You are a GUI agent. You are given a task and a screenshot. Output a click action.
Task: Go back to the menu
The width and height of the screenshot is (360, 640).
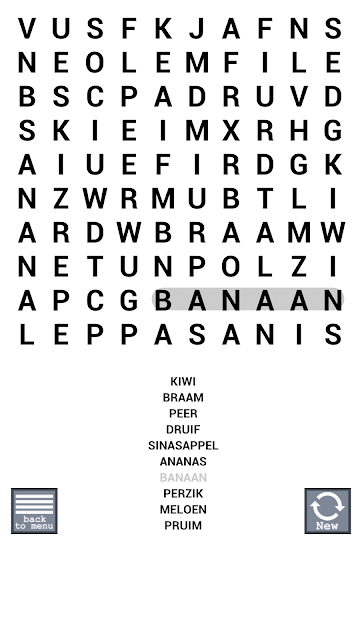pyautogui.click(x=34, y=511)
